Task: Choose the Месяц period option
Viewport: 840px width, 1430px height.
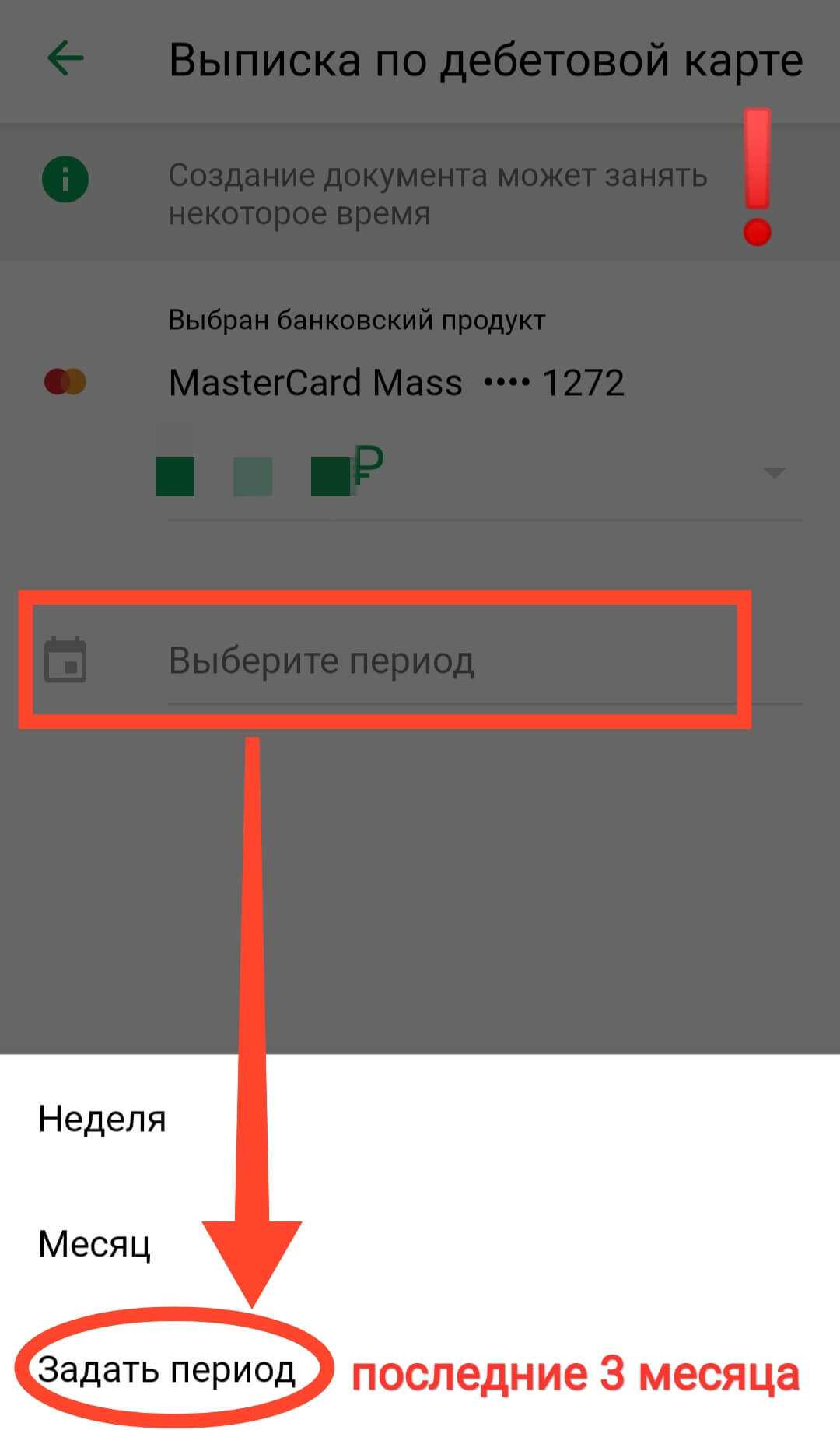Action: 95,1243
